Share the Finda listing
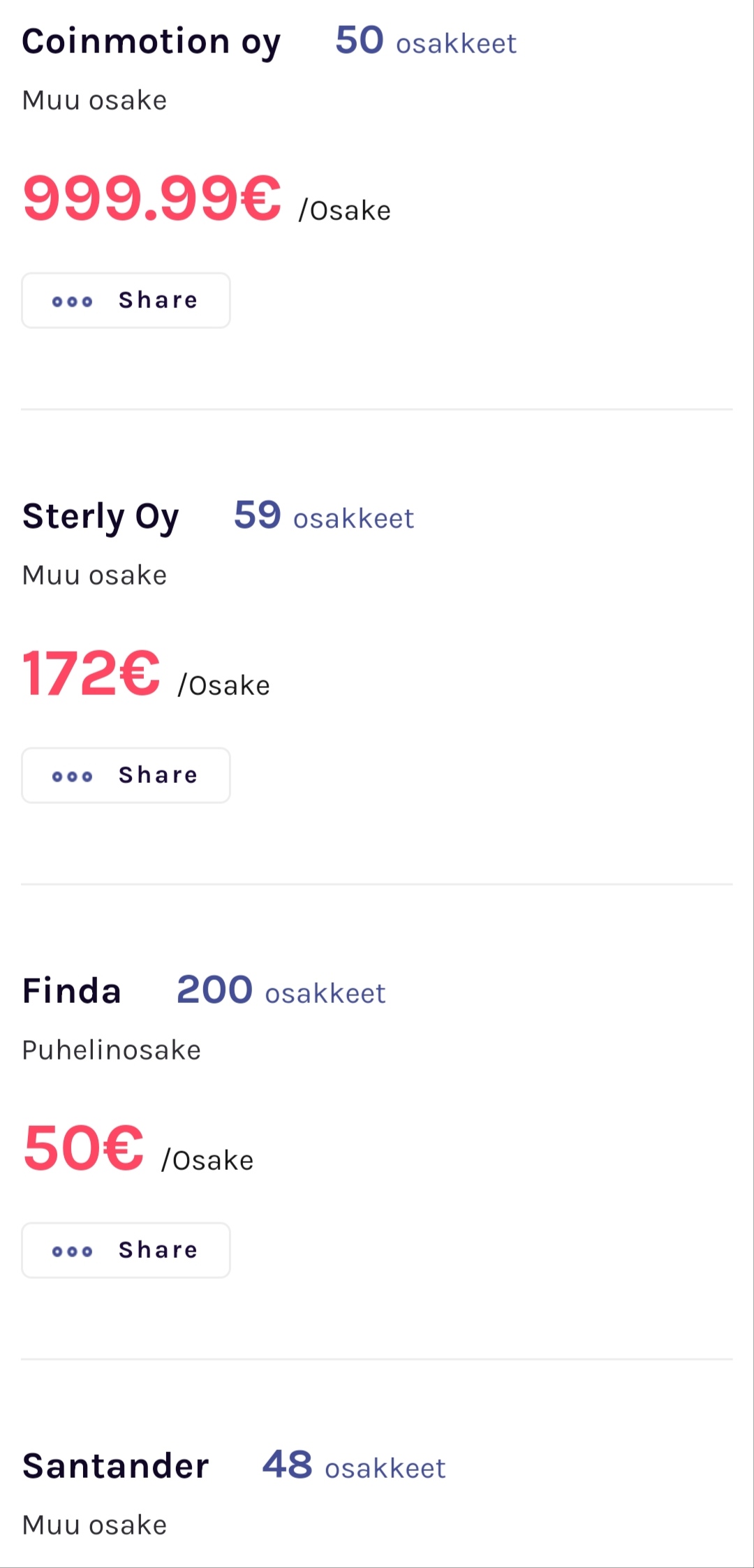This screenshot has width=754, height=1568. coord(126,1250)
